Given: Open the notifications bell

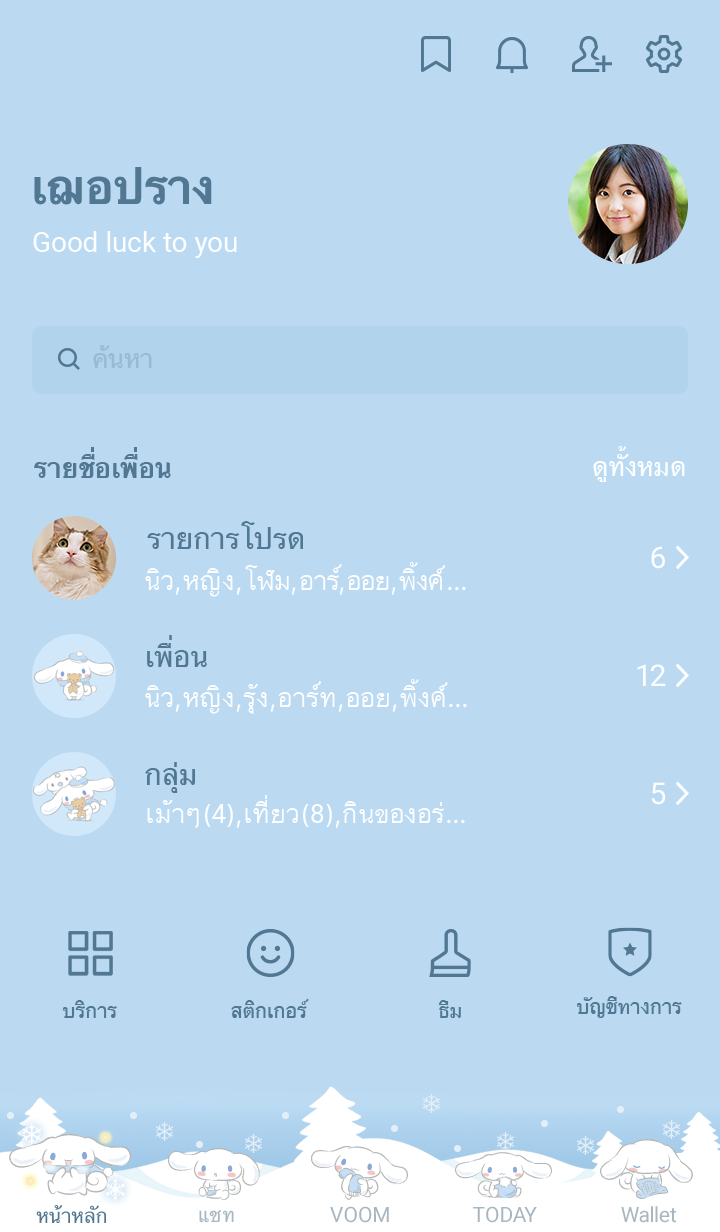Looking at the screenshot, I should (x=512, y=55).
